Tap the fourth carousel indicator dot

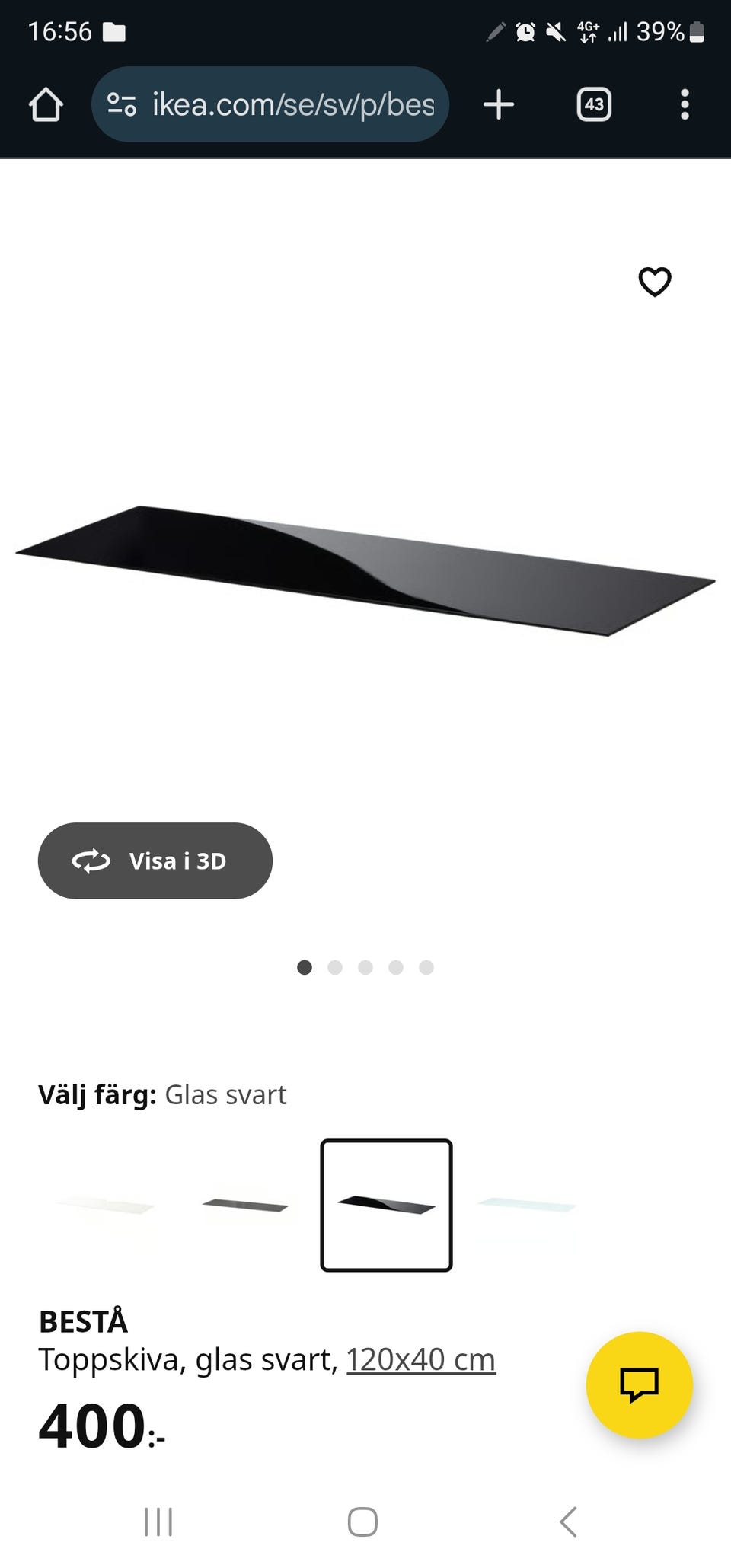pos(396,967)
